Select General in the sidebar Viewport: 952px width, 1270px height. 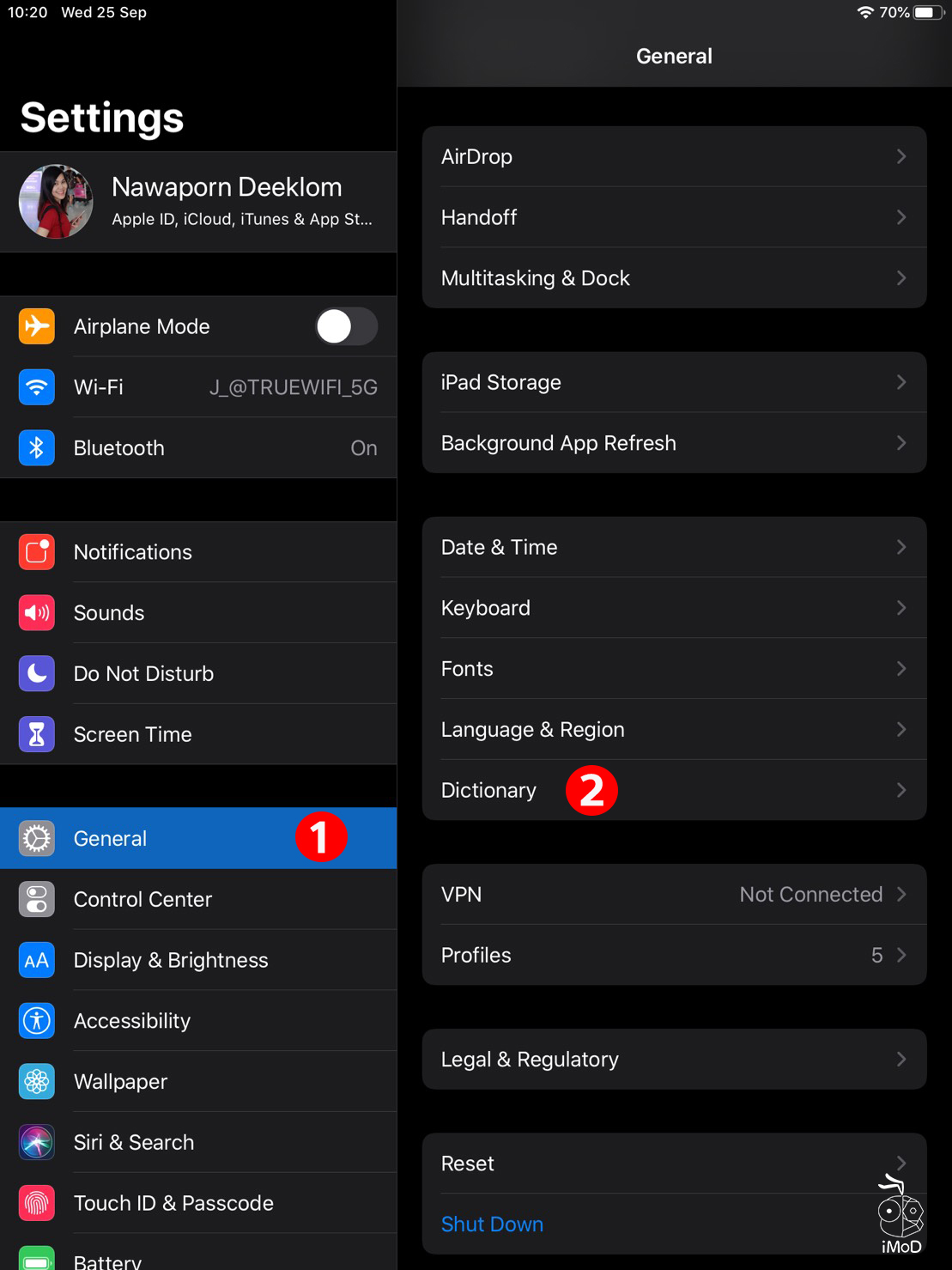pyautogui.click(x=110, y=838)
